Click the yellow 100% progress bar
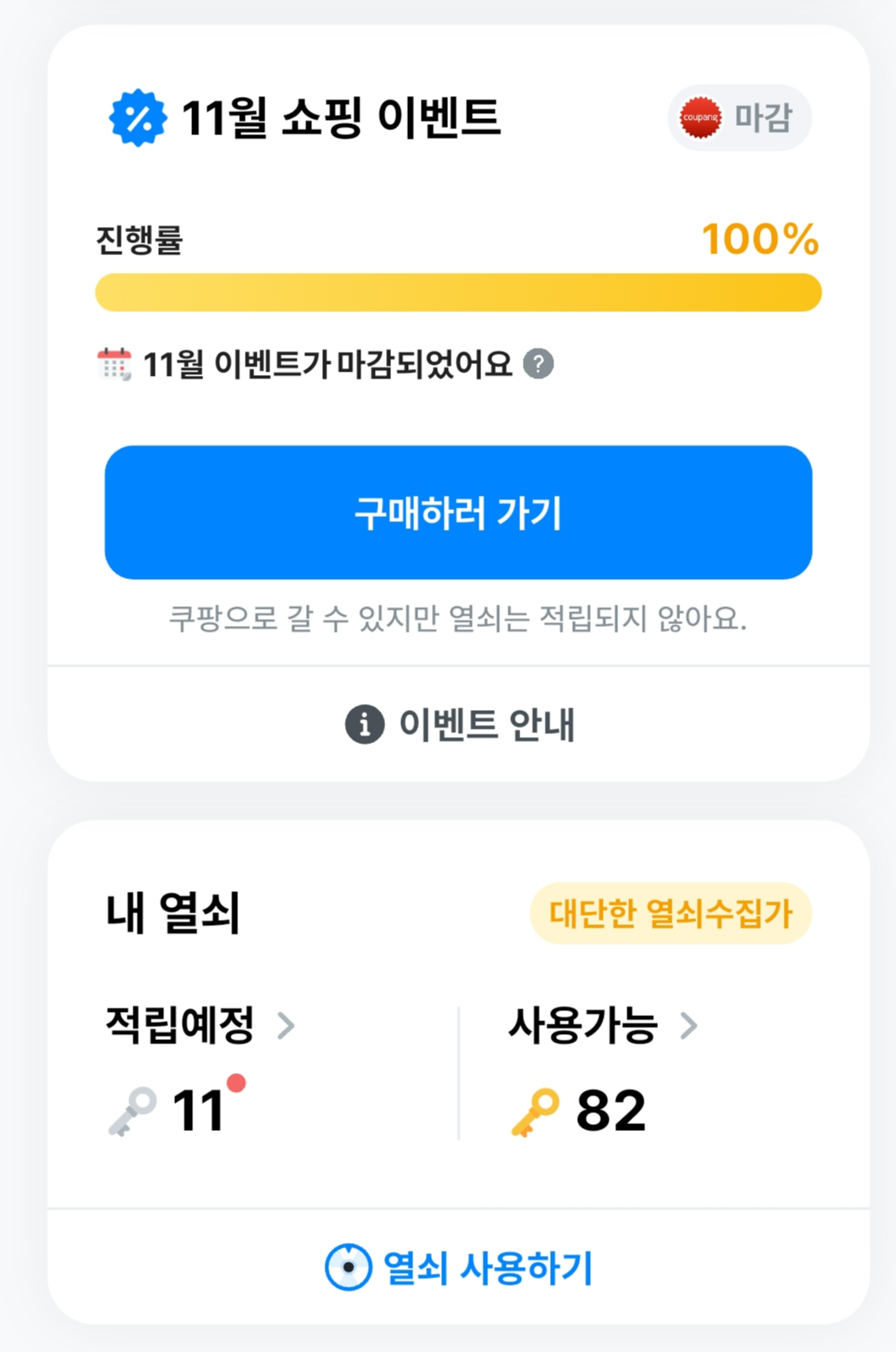896x1352 pixels. coord(458,292)
